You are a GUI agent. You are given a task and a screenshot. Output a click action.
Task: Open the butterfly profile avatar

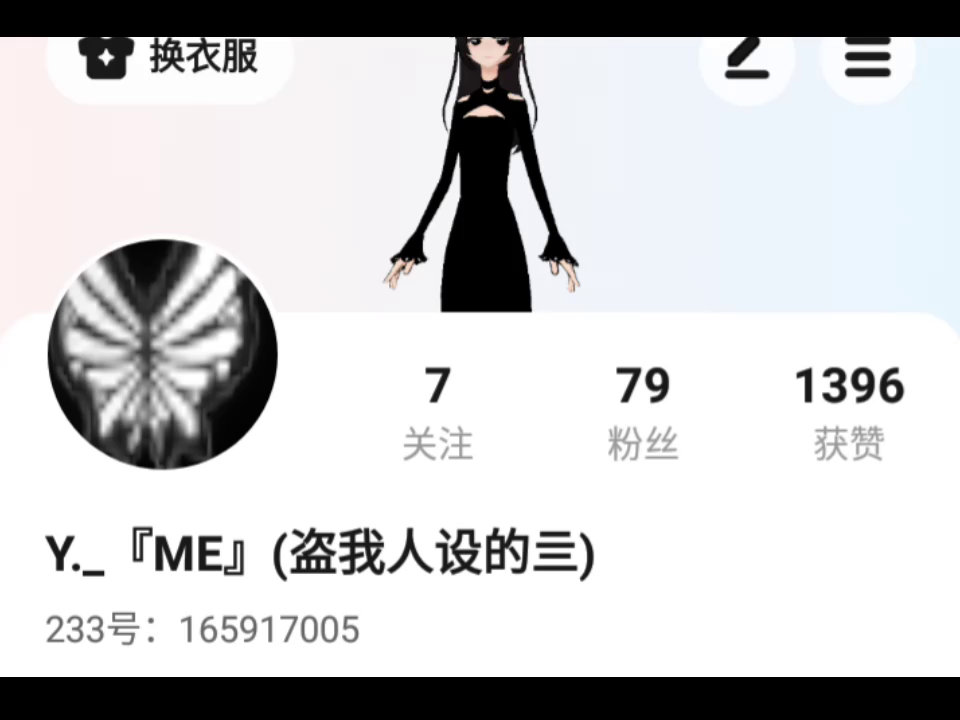[163, 354]
